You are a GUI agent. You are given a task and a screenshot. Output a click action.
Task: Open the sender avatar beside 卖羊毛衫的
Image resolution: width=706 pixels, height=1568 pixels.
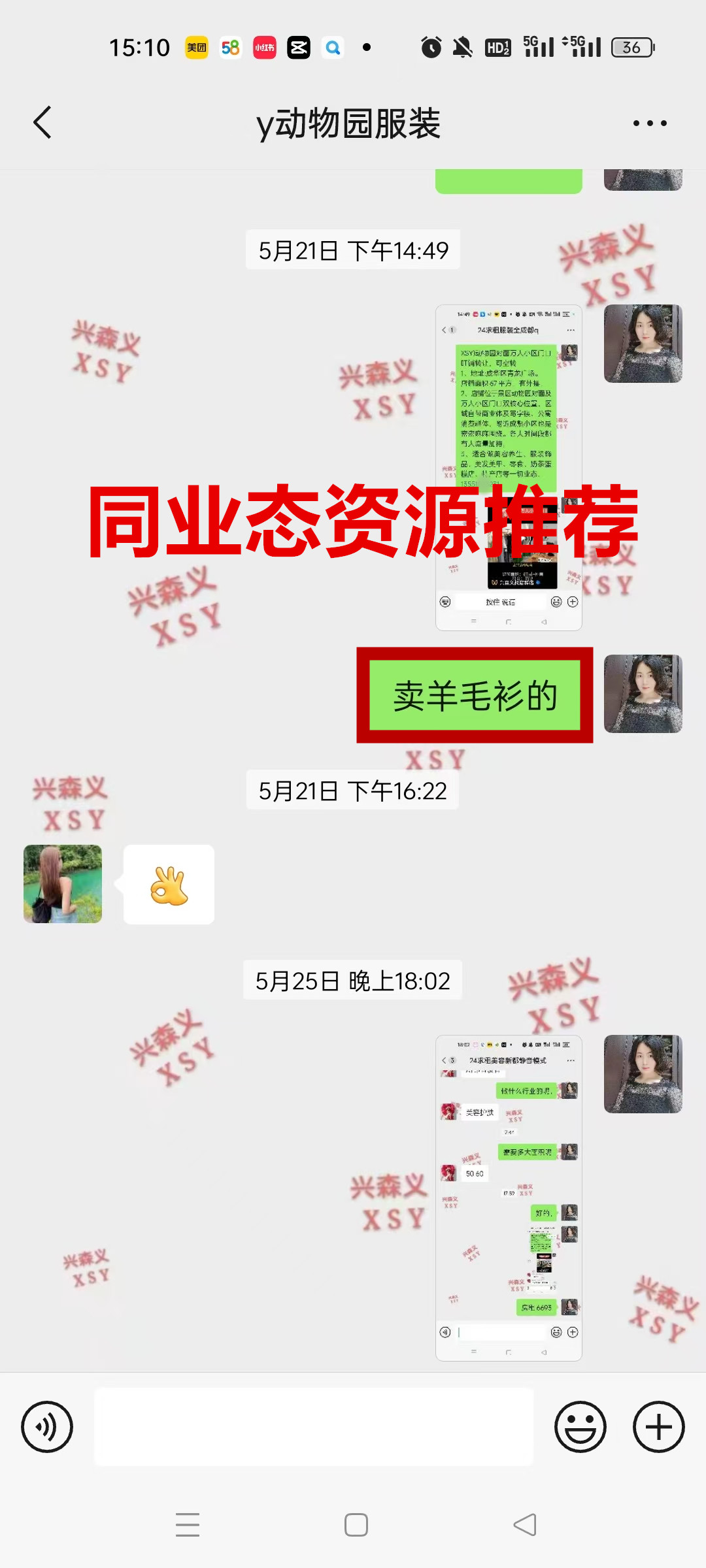click(643, 694)
